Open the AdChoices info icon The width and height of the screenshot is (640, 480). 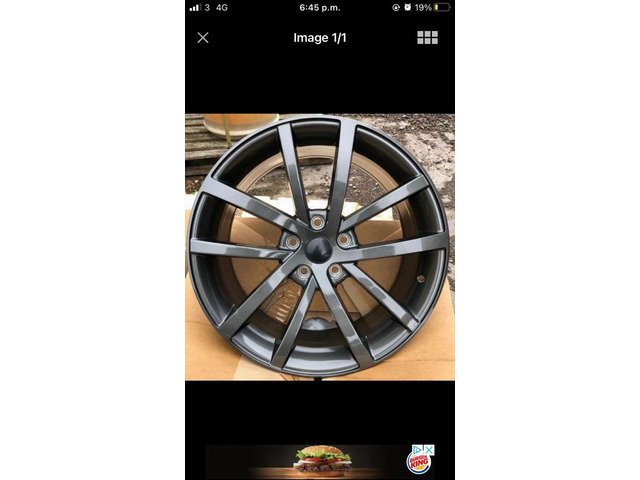(x=418, y=450)
